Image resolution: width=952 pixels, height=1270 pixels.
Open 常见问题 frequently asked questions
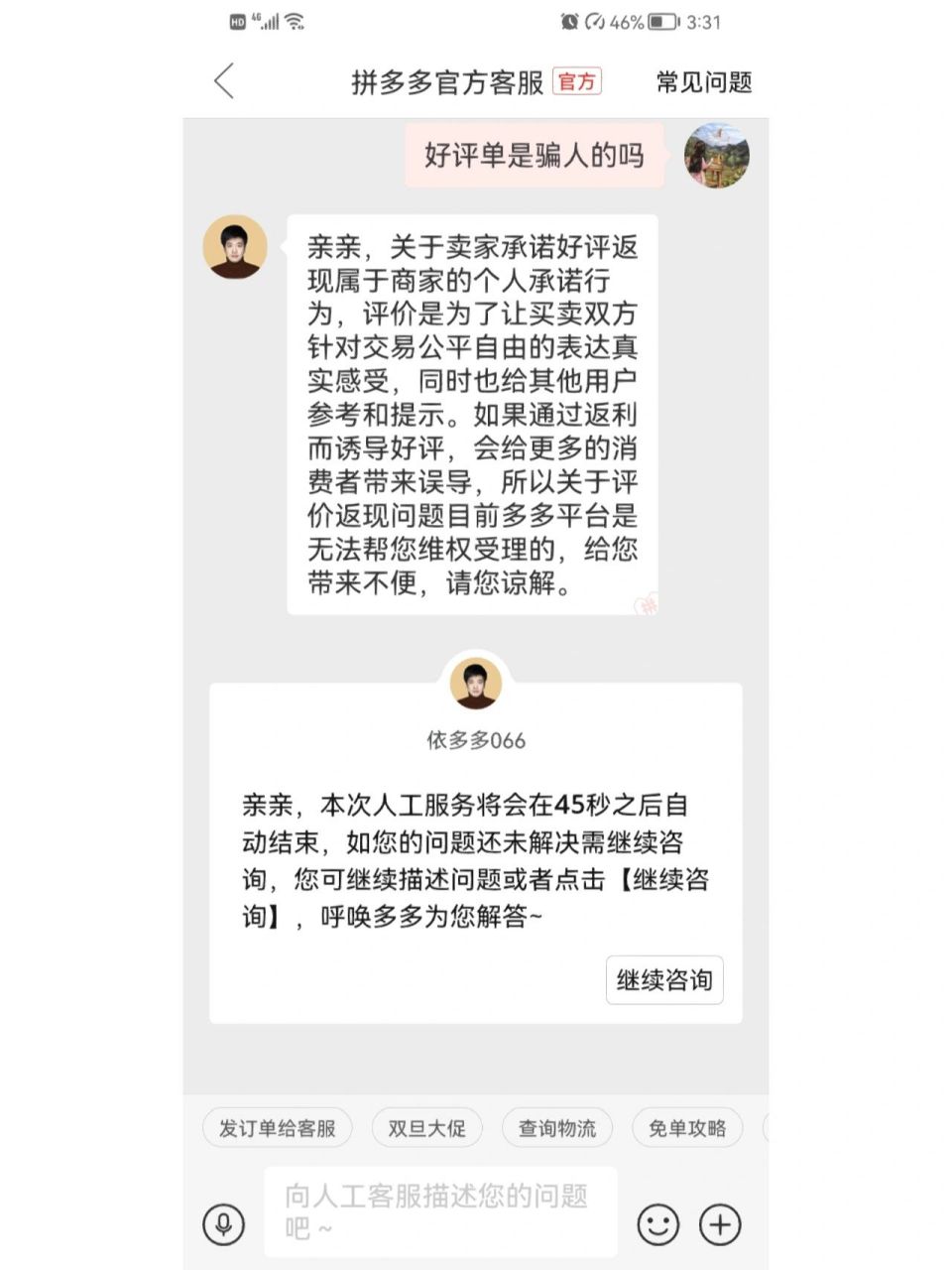(x=703, y=82)
